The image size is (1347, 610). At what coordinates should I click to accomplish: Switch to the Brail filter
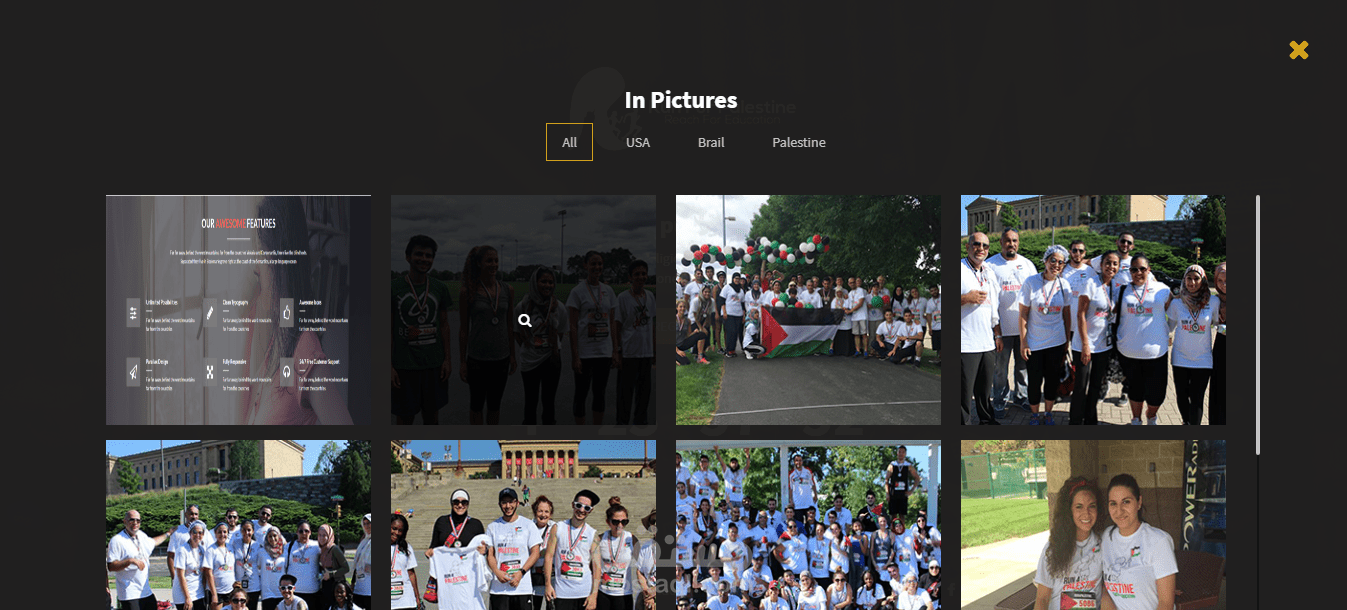click(x=711, y=142)
